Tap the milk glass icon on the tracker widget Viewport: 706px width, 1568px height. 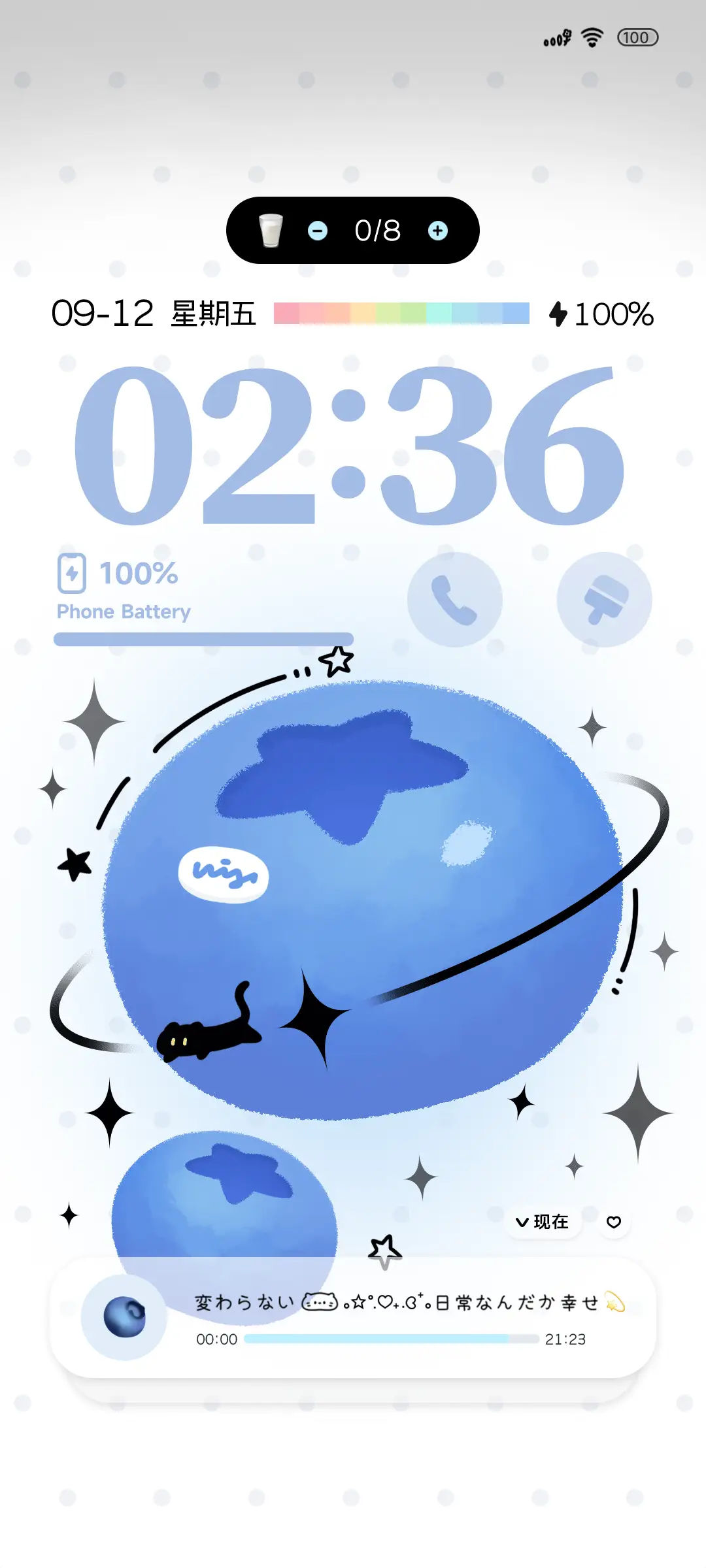269,231
